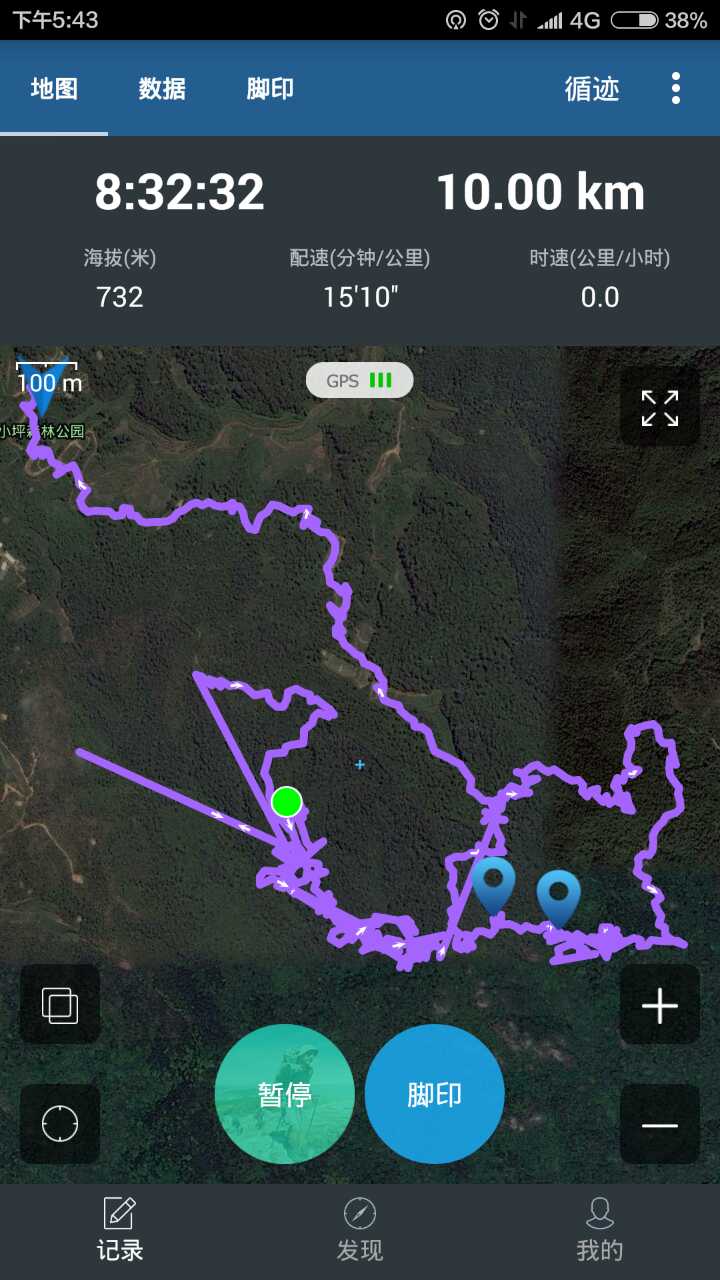Image resolution: width=720 pixels, height=1280 pixels.
Task: Pause recording with 暂停 button
Action: (x=284, y=1094)
